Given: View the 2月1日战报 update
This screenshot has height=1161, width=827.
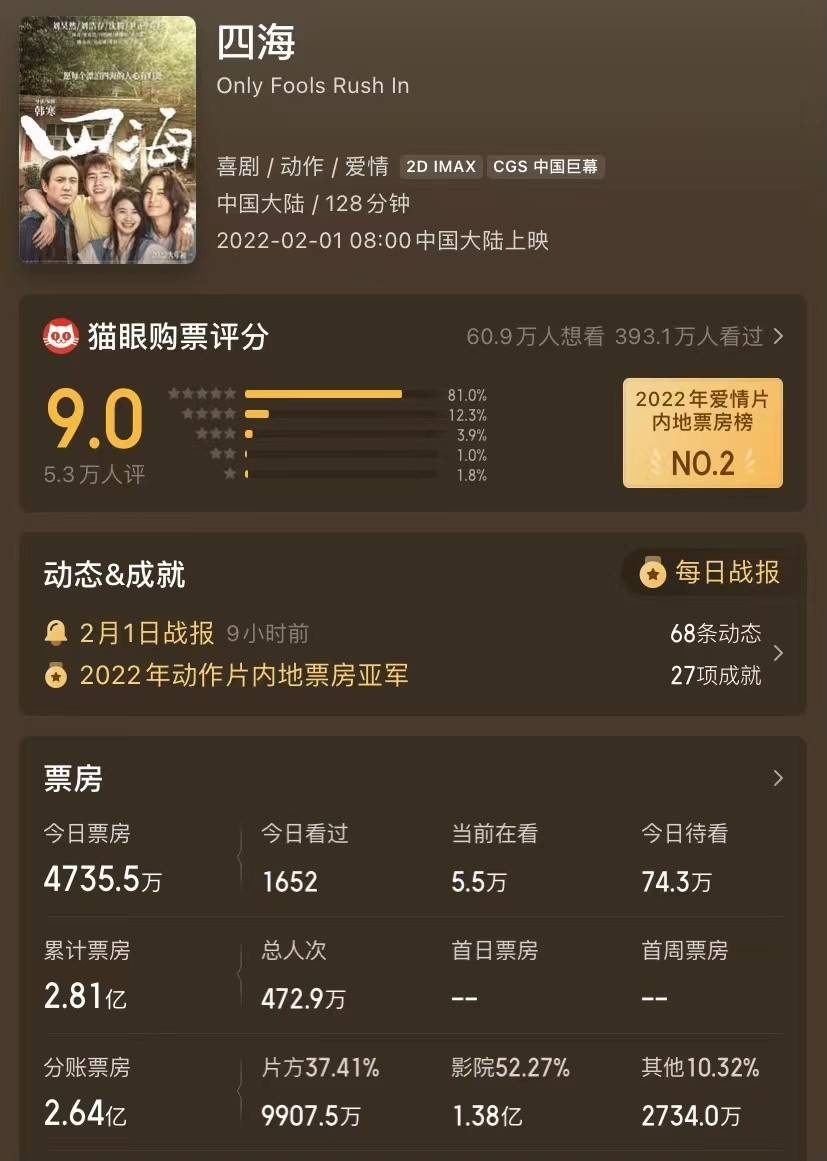Looking at the screenshot, I should (x=147, y=633).
